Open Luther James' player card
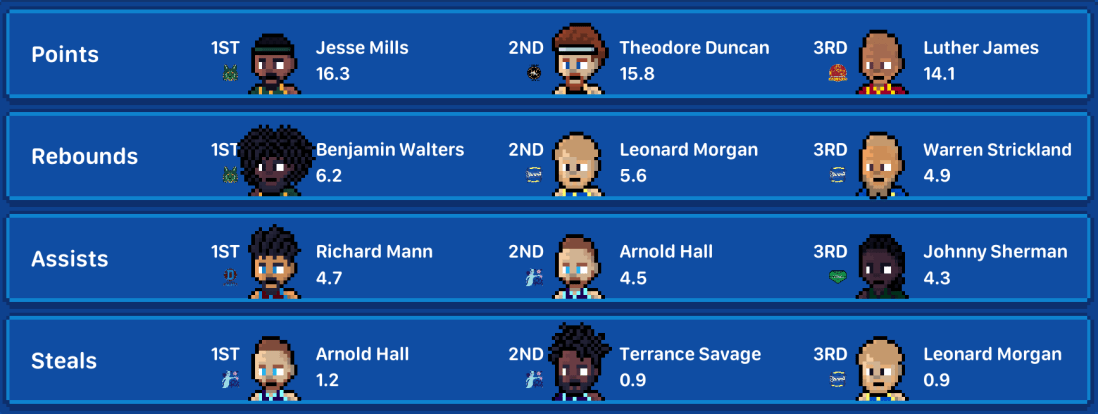This screenshot has width=1098, height=414. click(980, 48)
